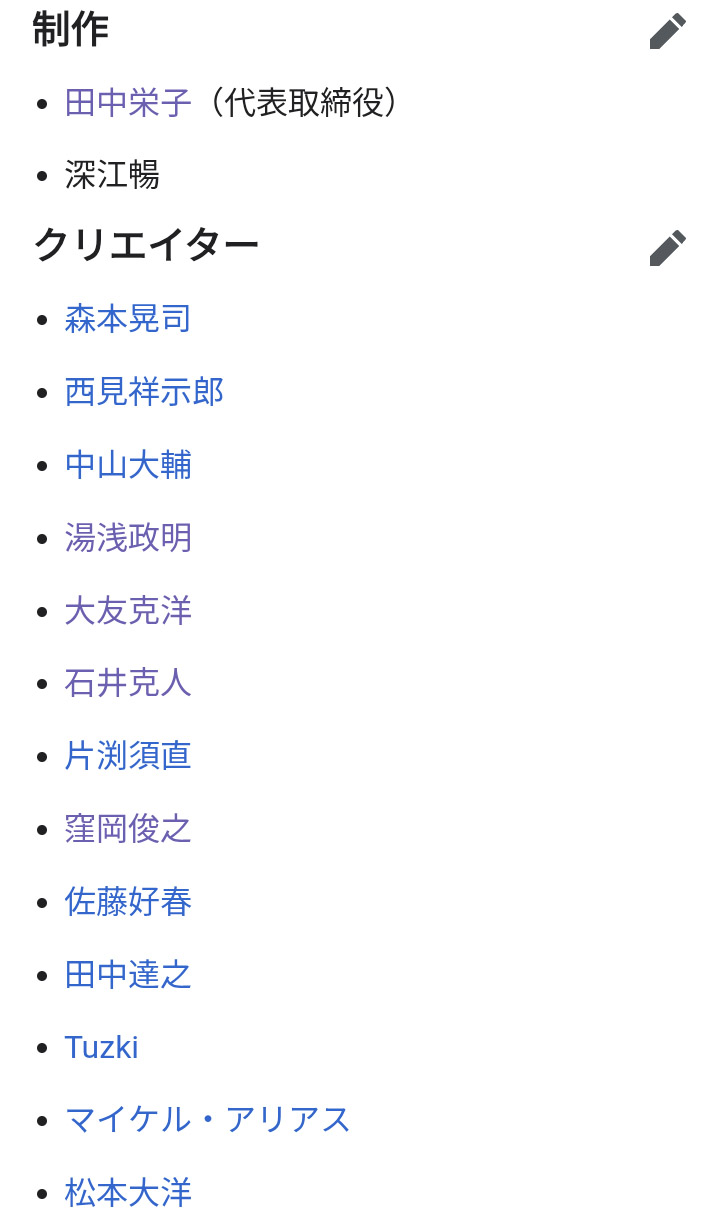Viewport: 720px width, 1216px height.
Task: Edit the 制作 section with pencil icon
Action: [x=667, y=31]
